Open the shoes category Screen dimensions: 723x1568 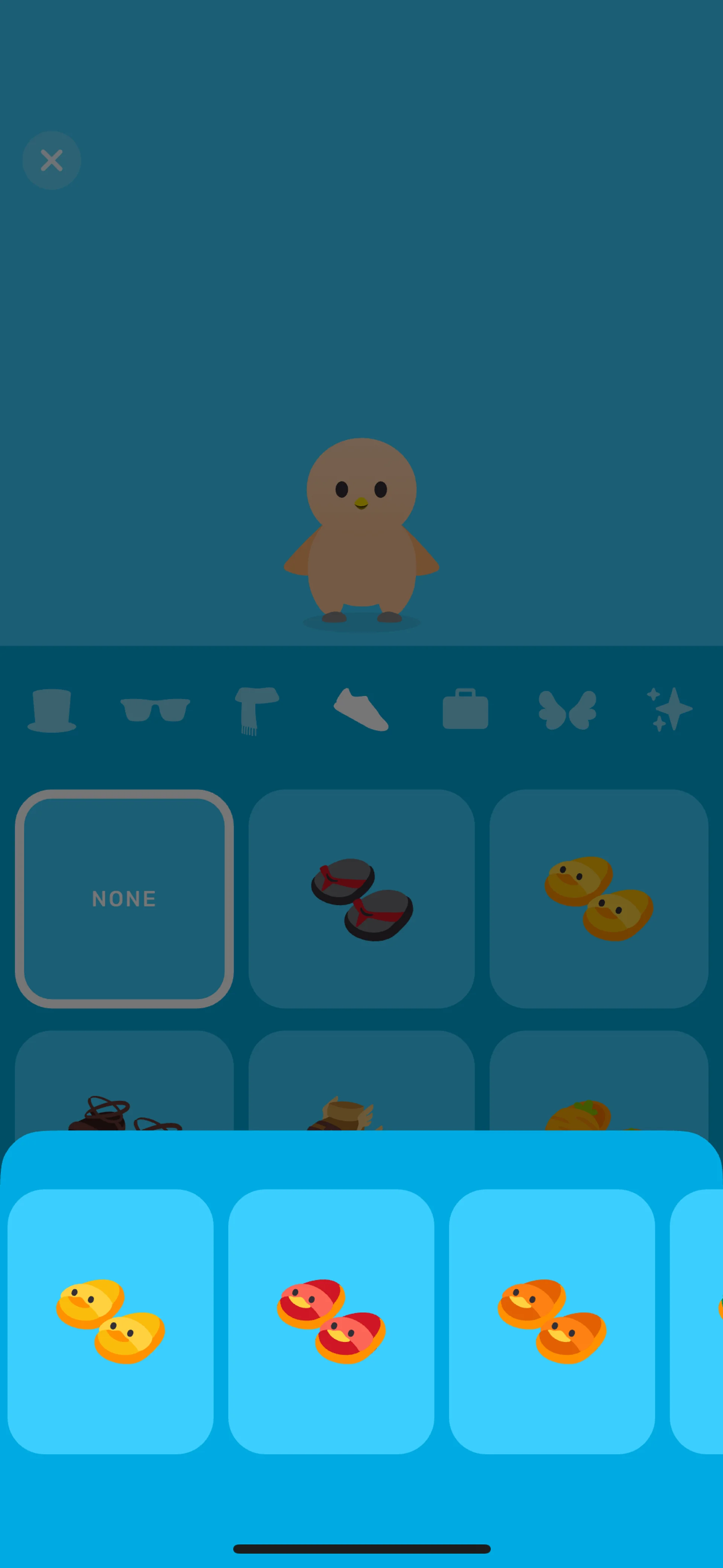tap(361, 710)
